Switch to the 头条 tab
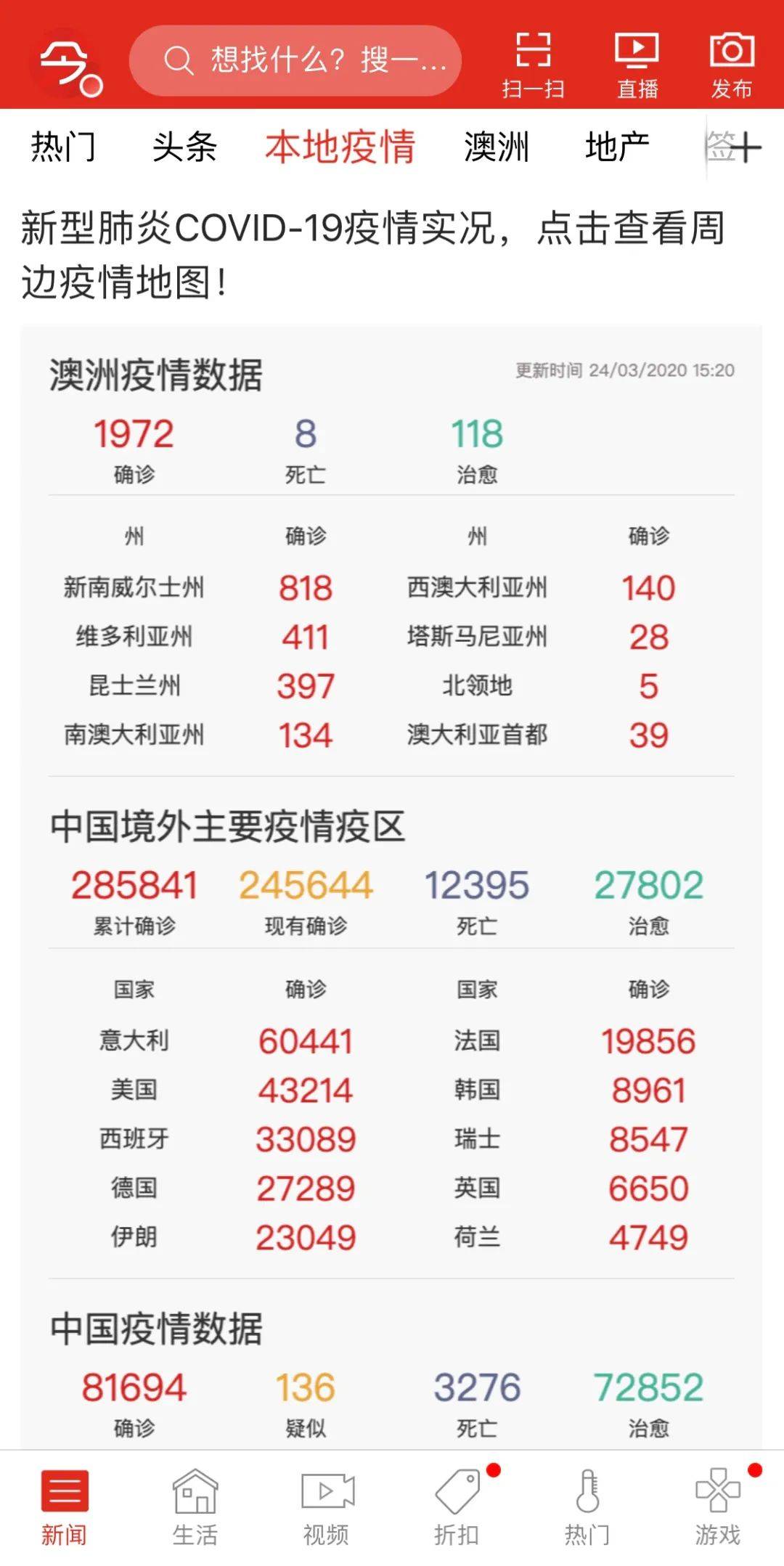The image size is (784, 1566). pyautogui.click(x=184, y=147)
